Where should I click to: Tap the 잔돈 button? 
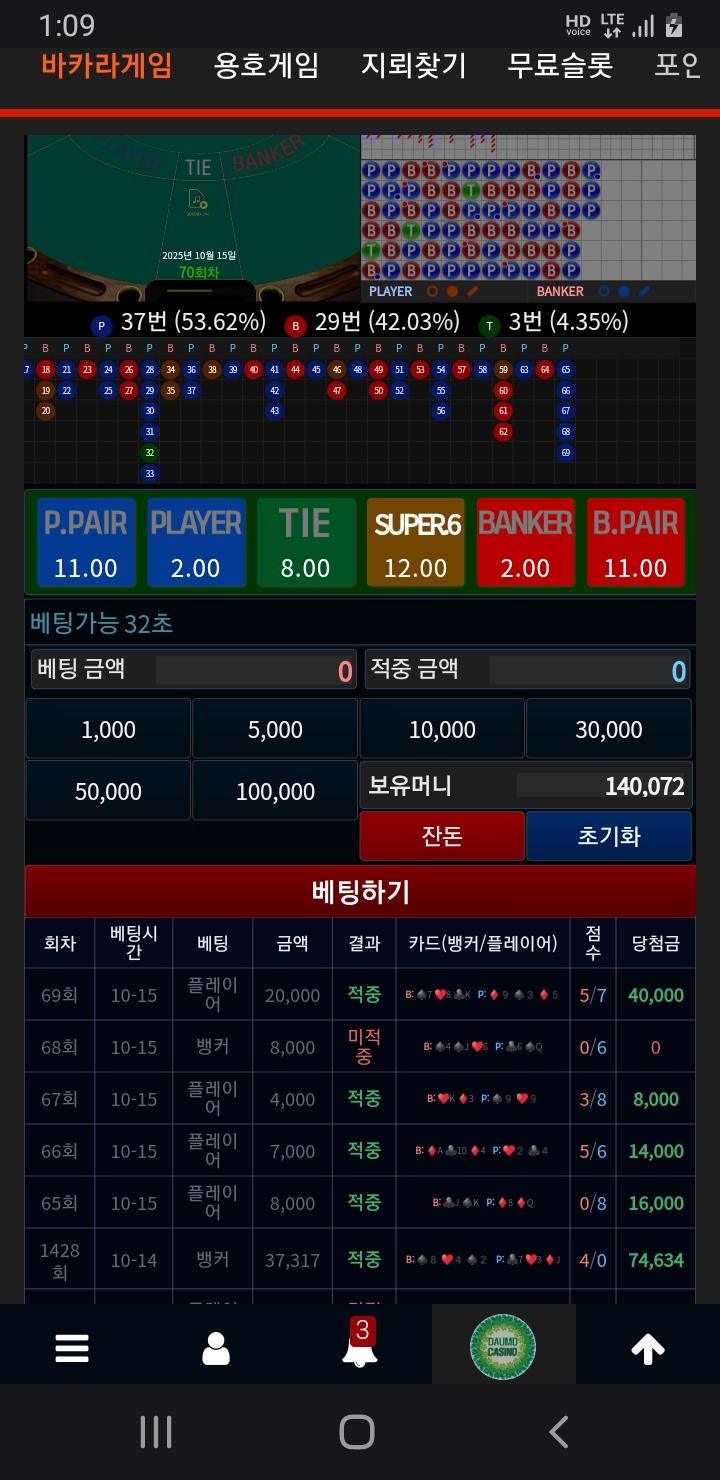(x=442, y=836)
